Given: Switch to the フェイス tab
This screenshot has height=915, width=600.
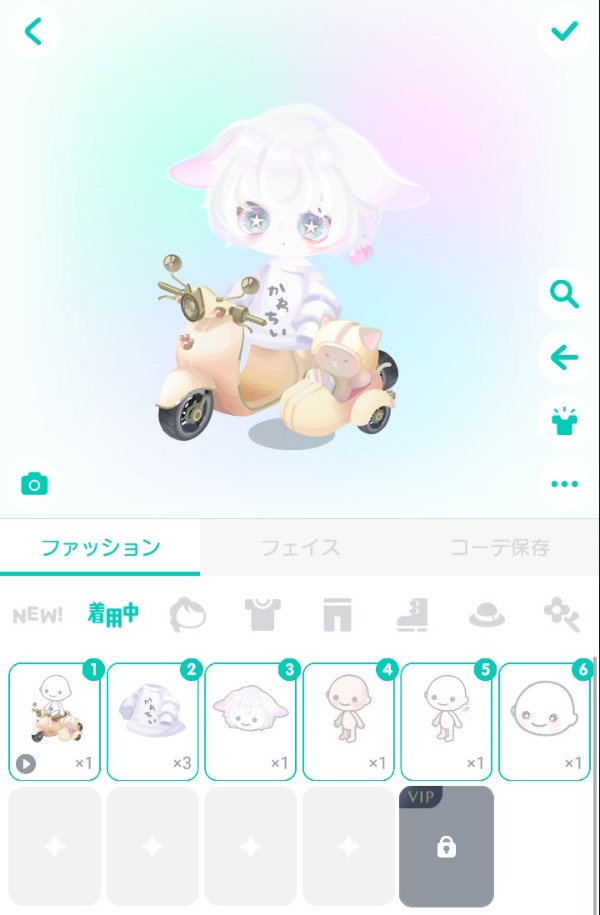Looking at the screenshot, I should [300, 547].
